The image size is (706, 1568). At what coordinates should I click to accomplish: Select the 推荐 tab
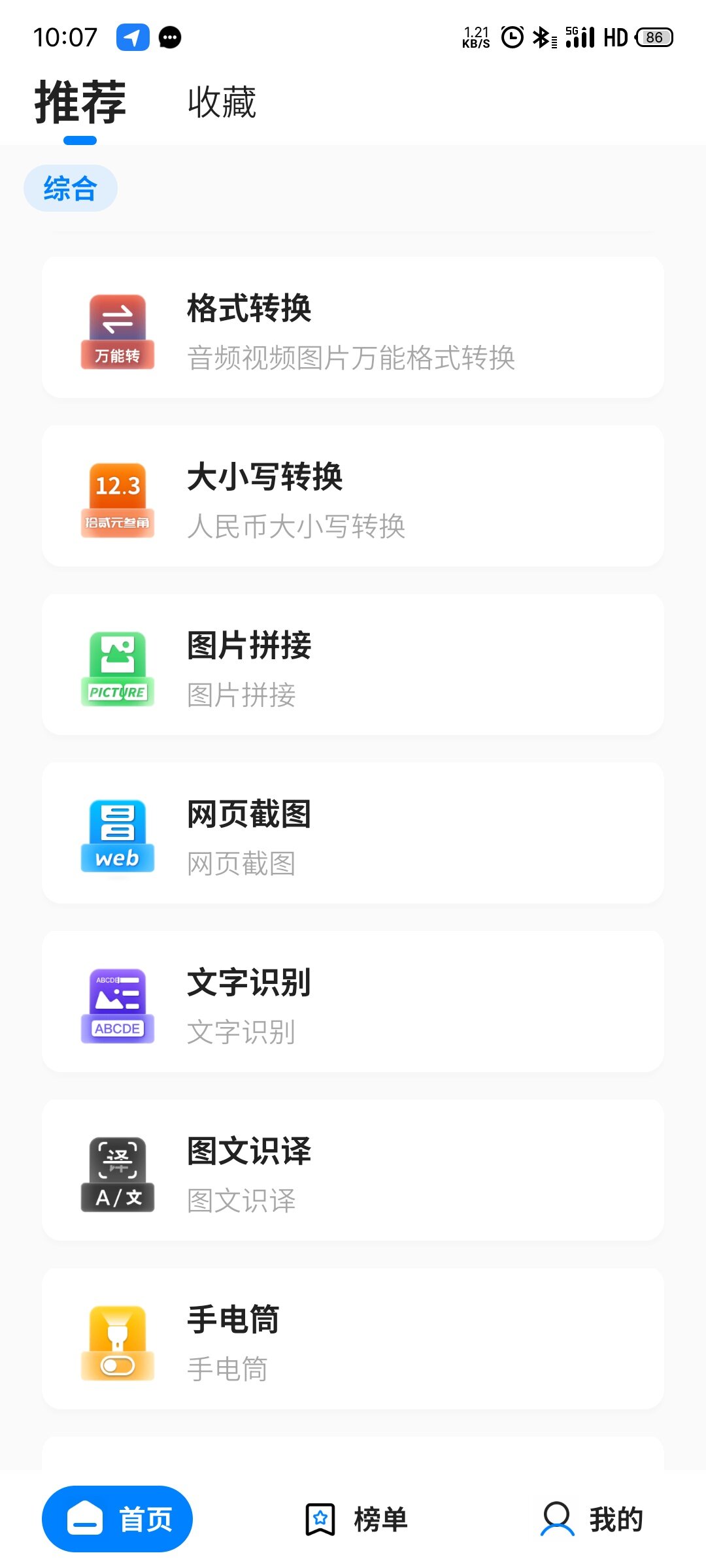[x=80, y=103]
